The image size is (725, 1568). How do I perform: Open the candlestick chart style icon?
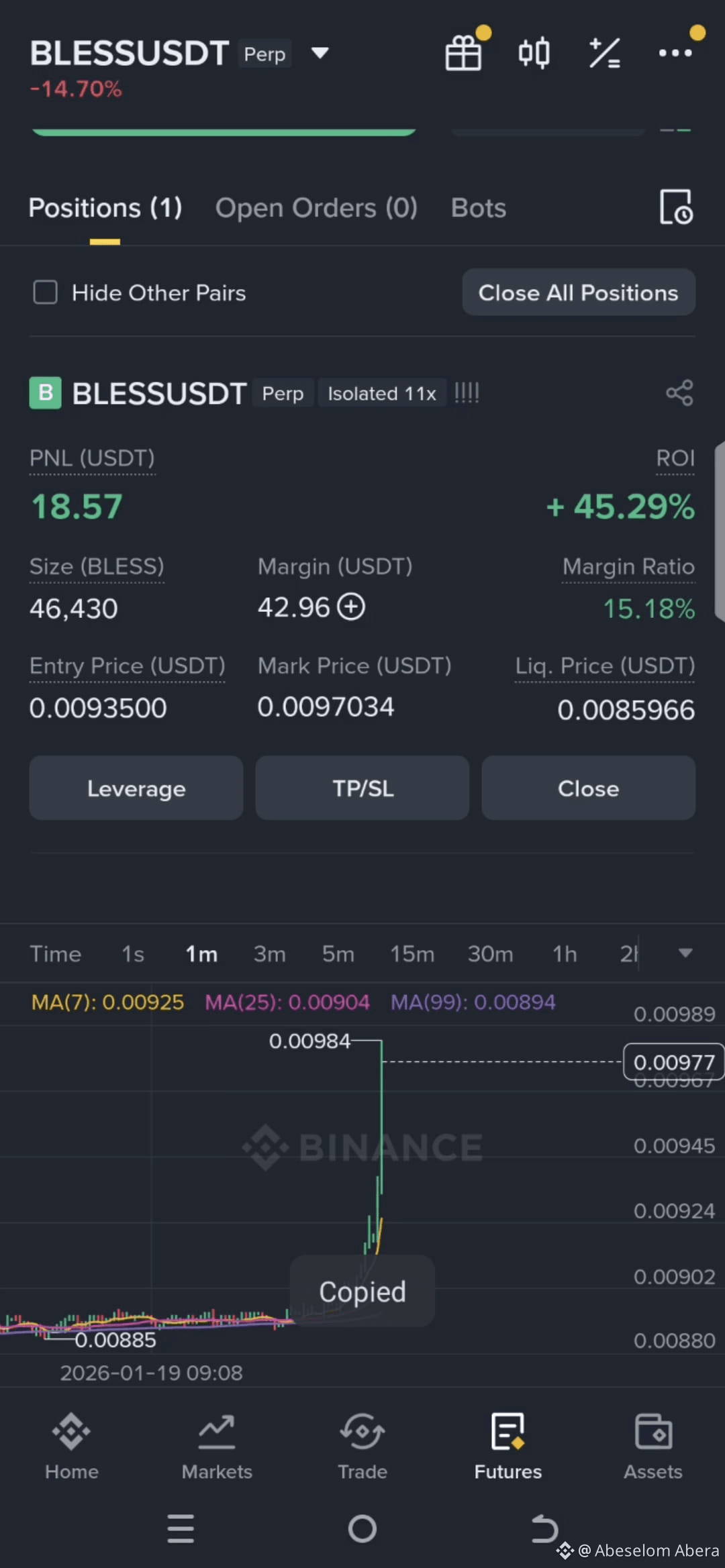click(534, 53)
